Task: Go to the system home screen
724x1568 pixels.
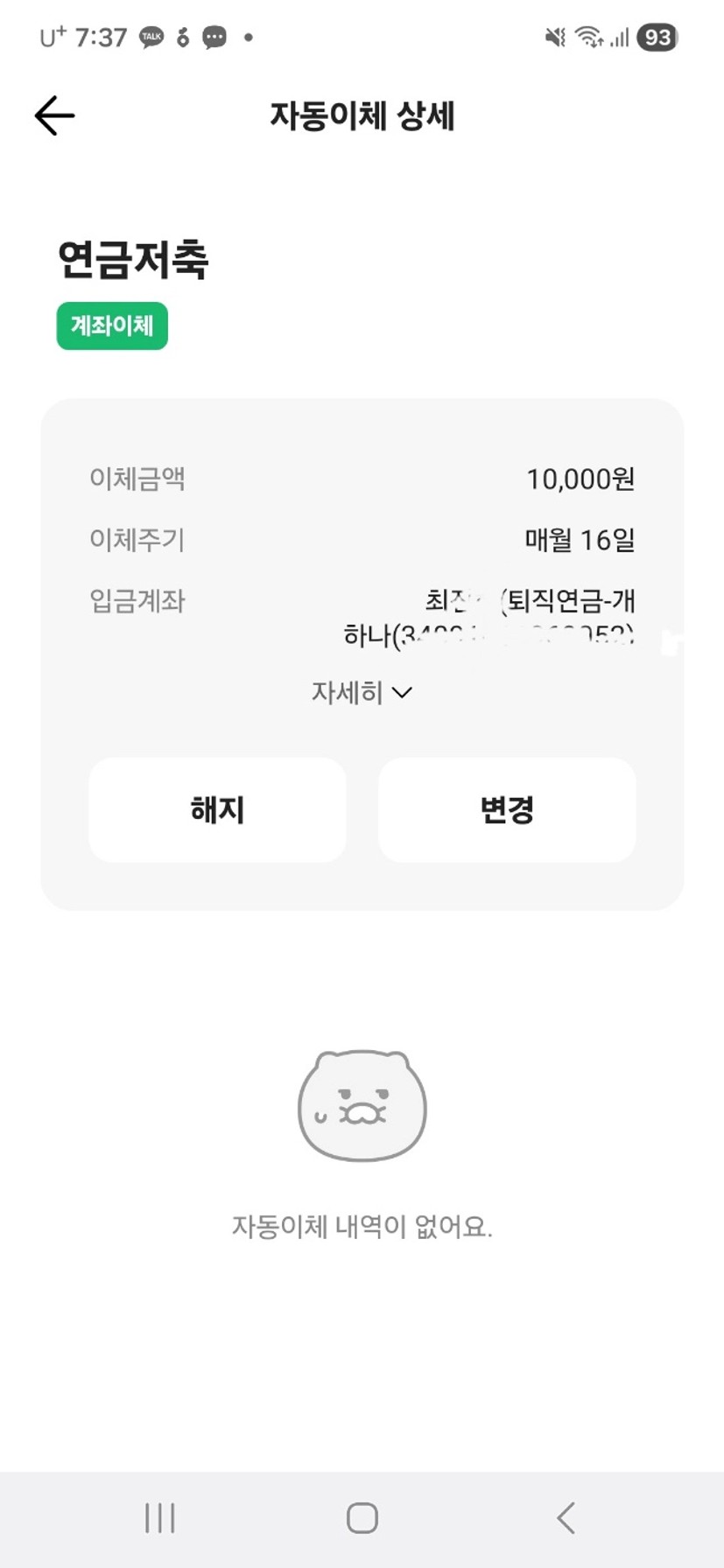Action: [x=362, y=1518]
